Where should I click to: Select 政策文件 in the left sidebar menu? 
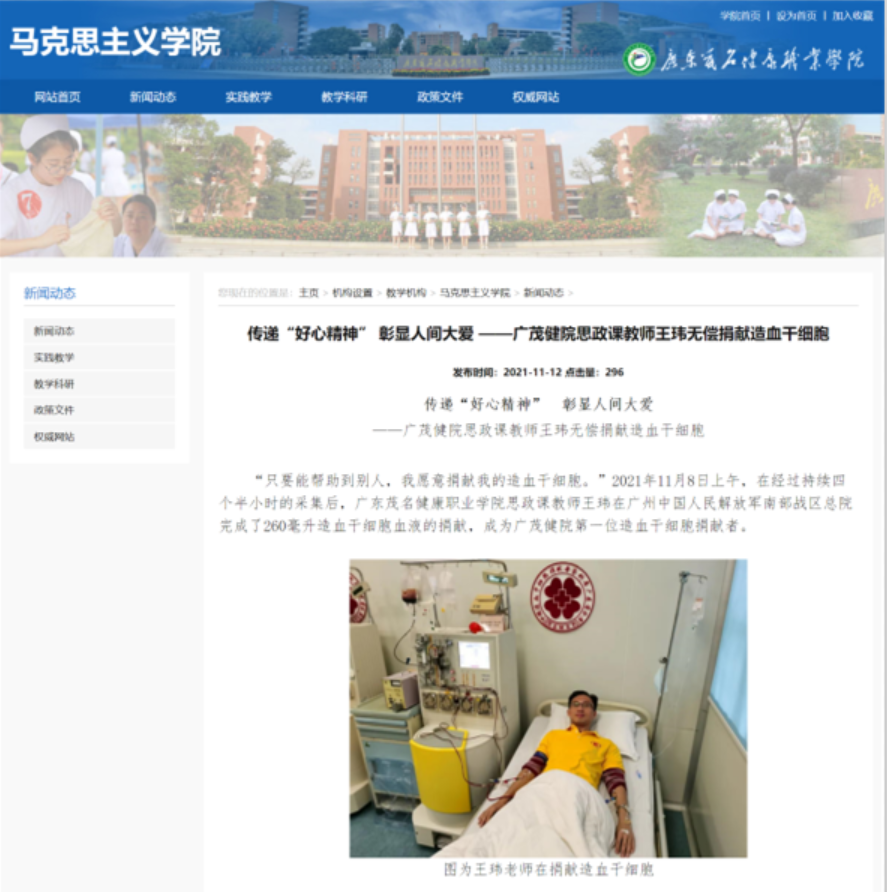click(x=54, y=410)
